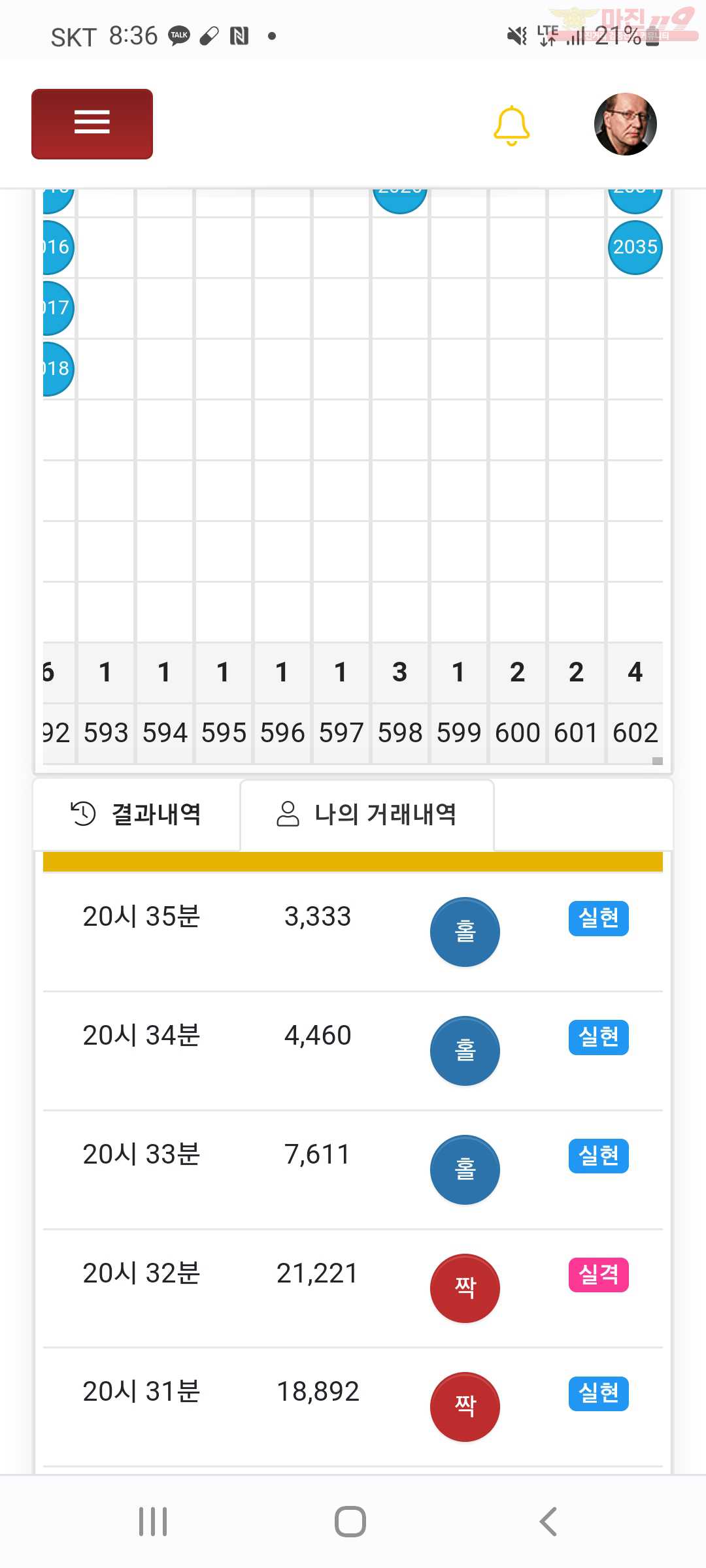This screenshot has width=706, height=1568.
Task: Go back using the system back button
Action: pyautogui.click(x=548, y=1522)
